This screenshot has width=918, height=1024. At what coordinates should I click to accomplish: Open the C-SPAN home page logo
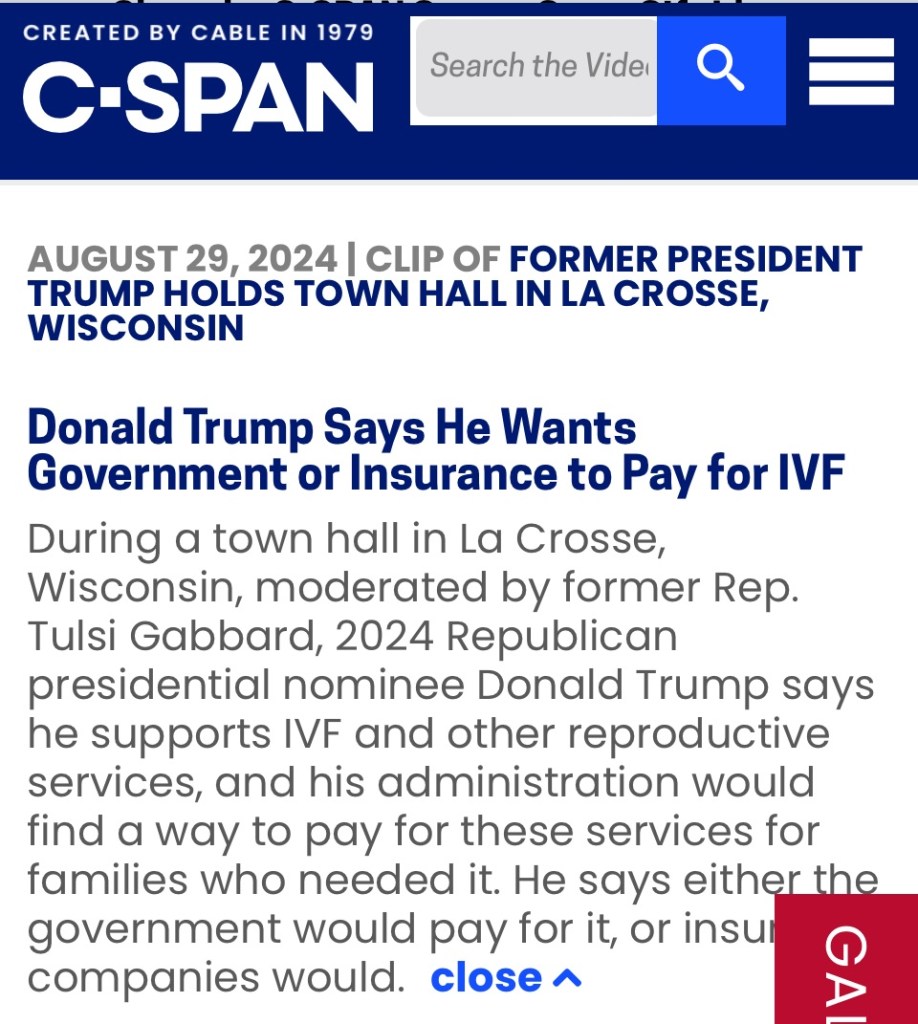point(198,96)
